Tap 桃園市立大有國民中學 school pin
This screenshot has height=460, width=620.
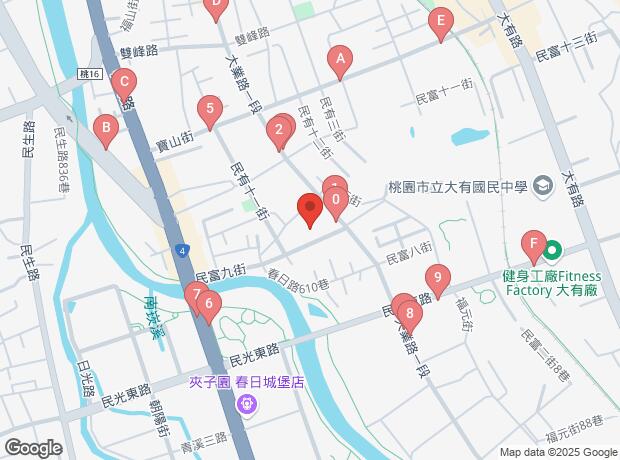(x=541, y=185)
